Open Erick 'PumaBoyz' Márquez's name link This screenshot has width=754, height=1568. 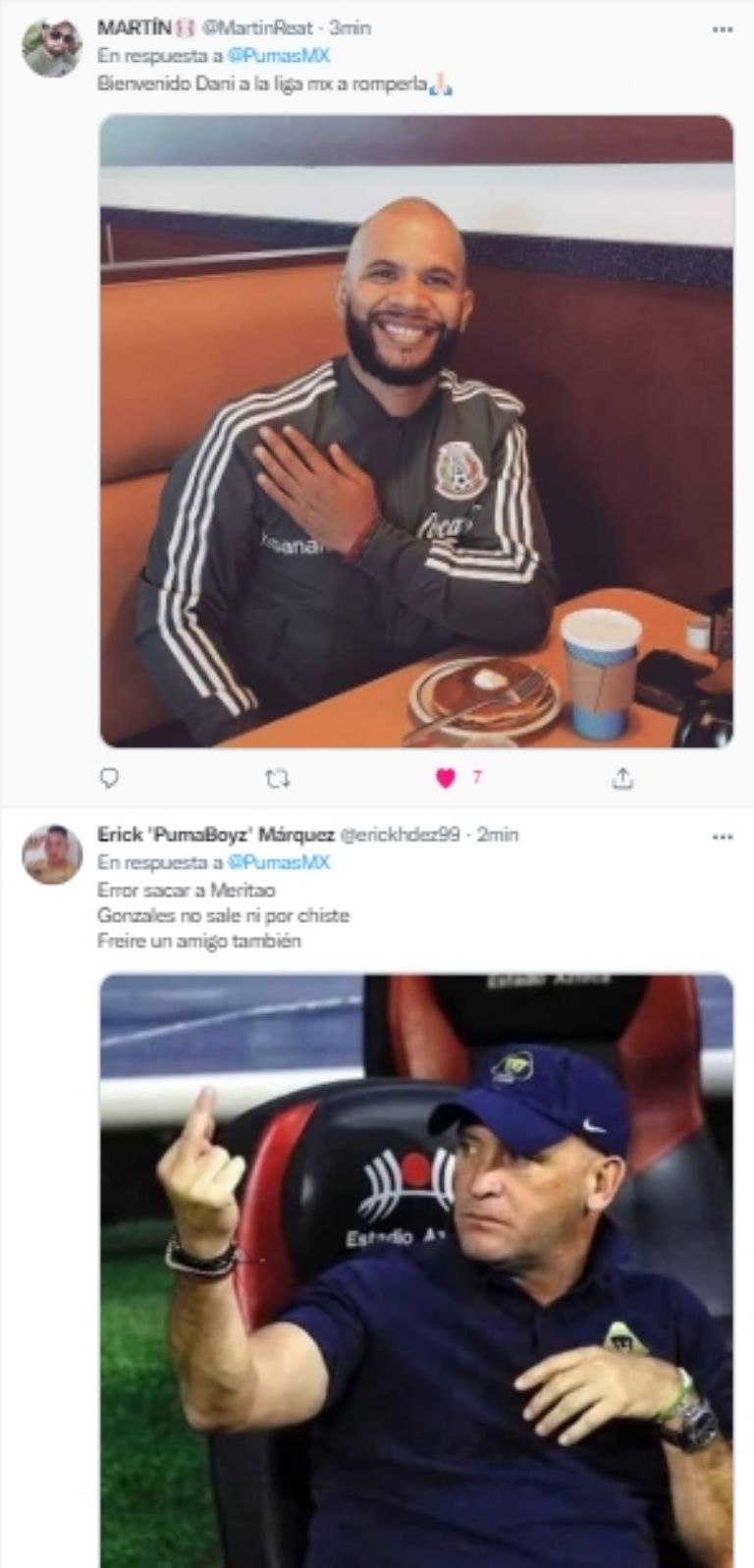(x=214, y=835)
